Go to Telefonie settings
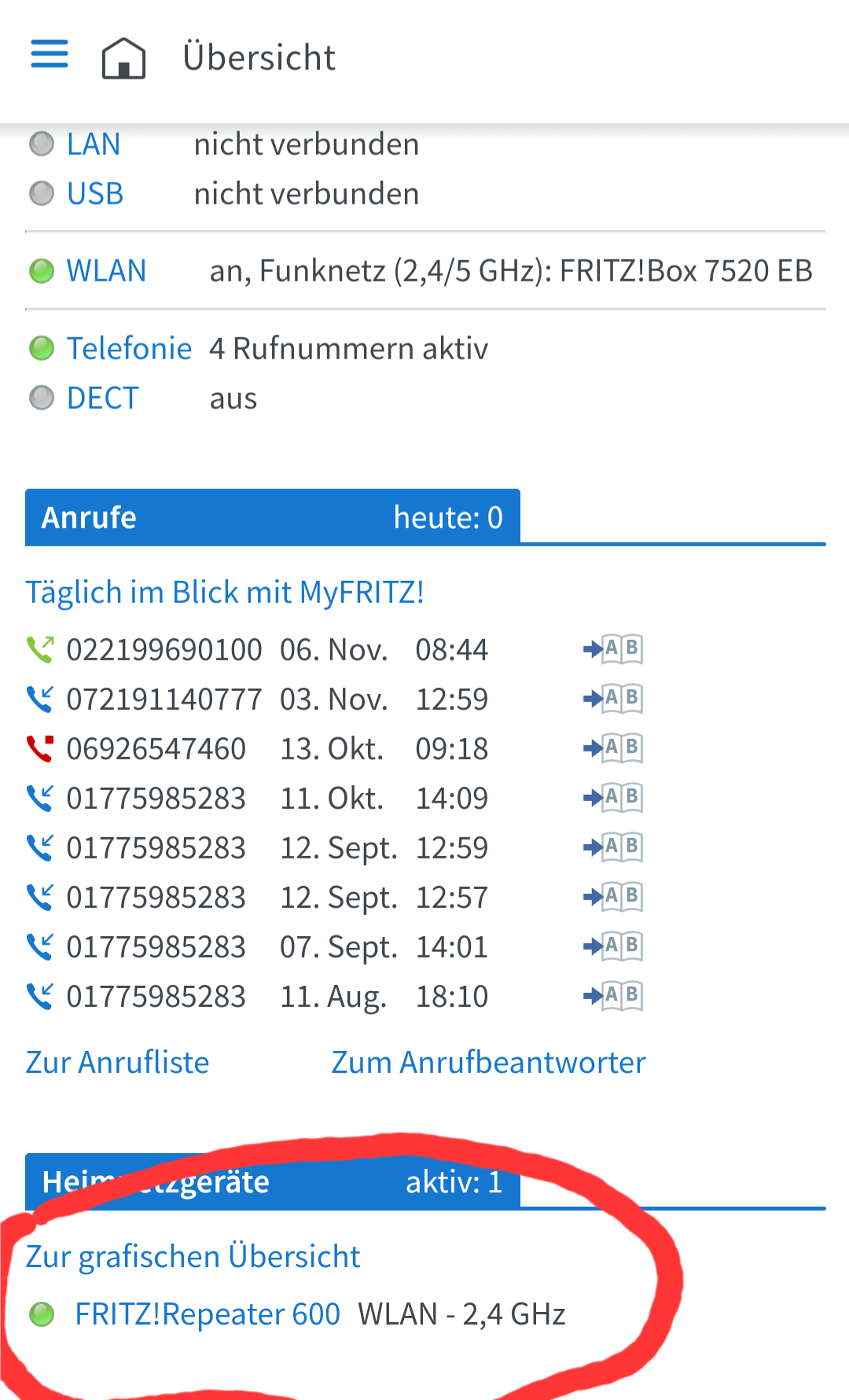This screenshot has height=1400, width=849. coord(129,349)
